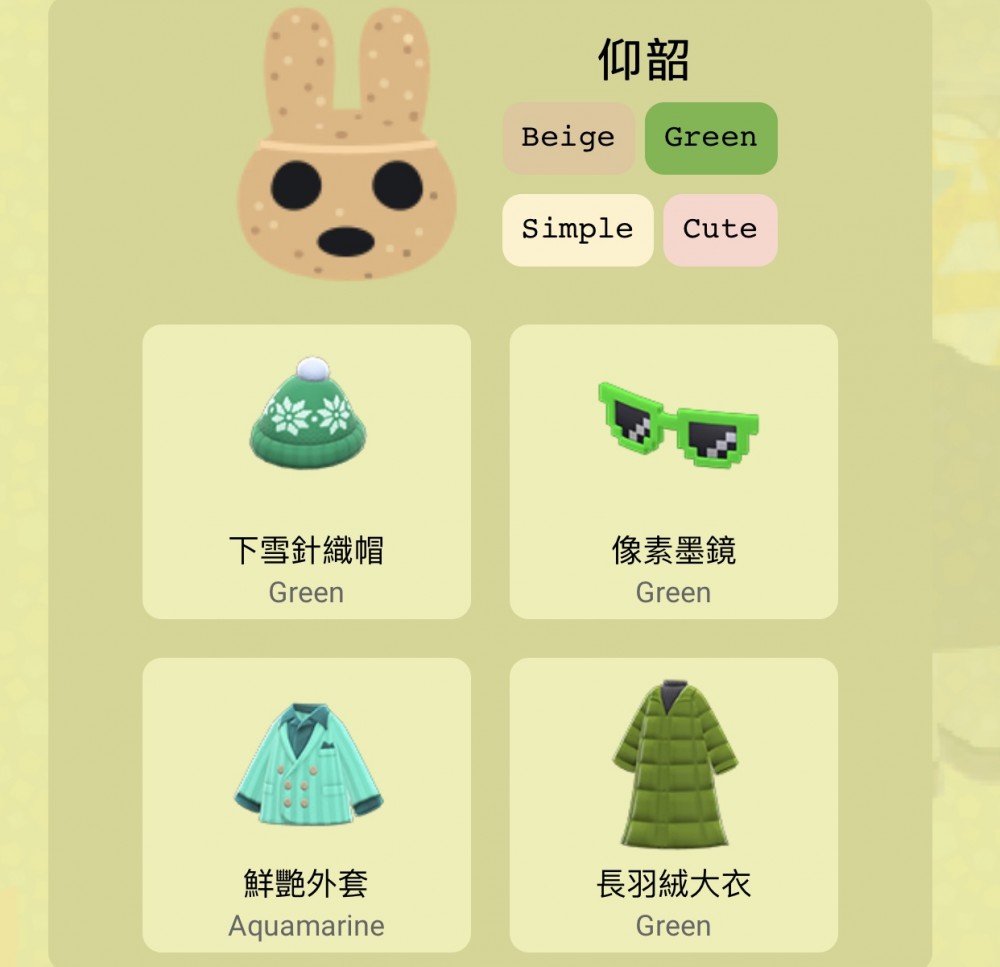The height and width of the screenshot is (967, 1000).
Task: Open the 長羽絨大衣 green coat card
Action: click(673, 804)
